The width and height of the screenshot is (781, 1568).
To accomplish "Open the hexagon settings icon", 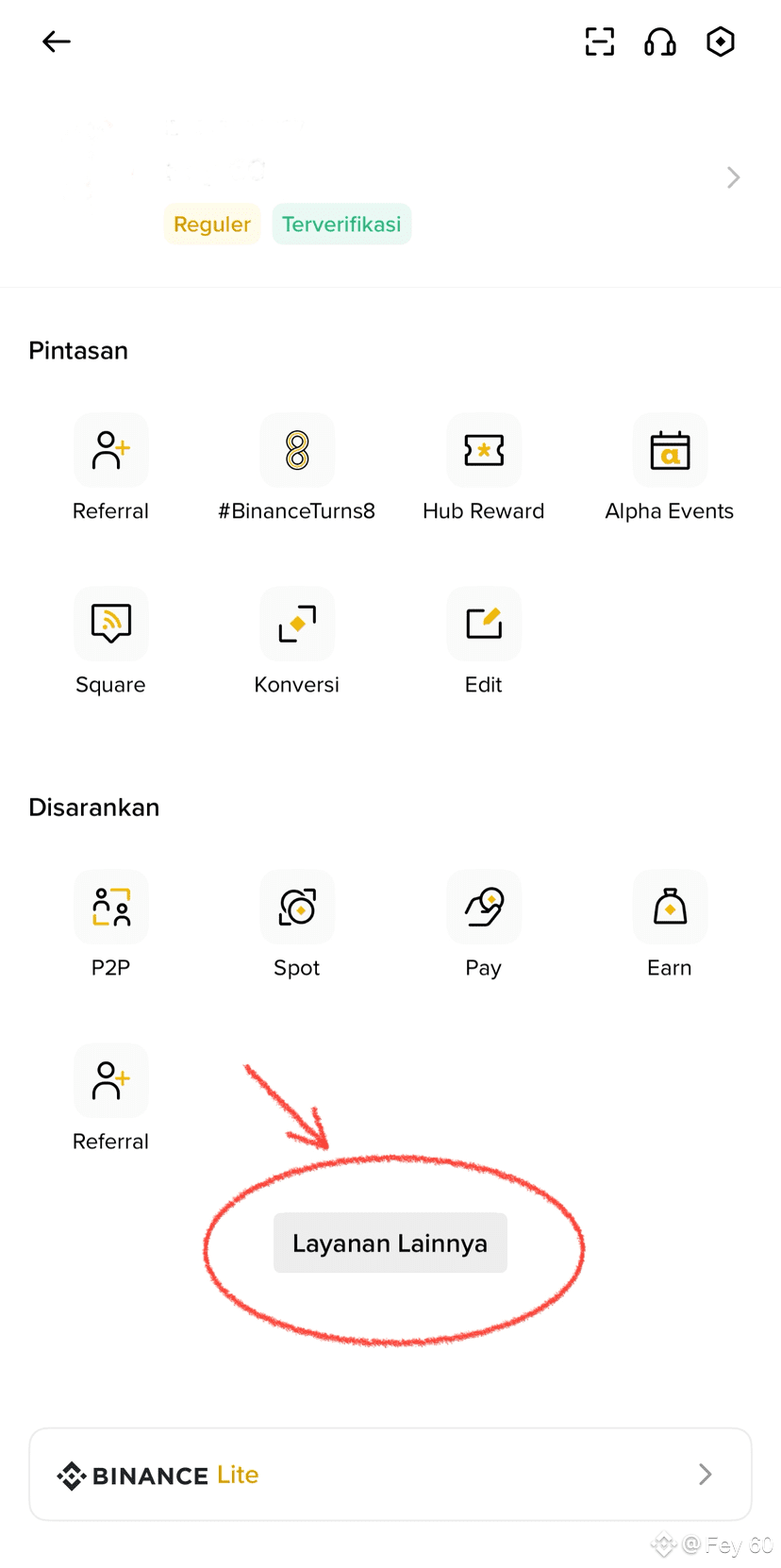I will point(721,42).
